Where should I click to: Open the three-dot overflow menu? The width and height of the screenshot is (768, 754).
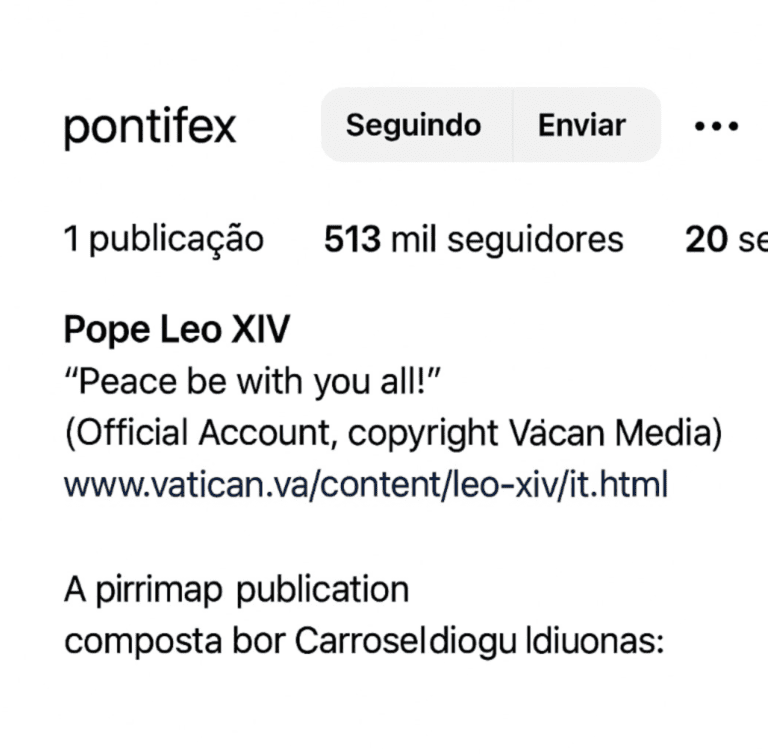[716, 127]
